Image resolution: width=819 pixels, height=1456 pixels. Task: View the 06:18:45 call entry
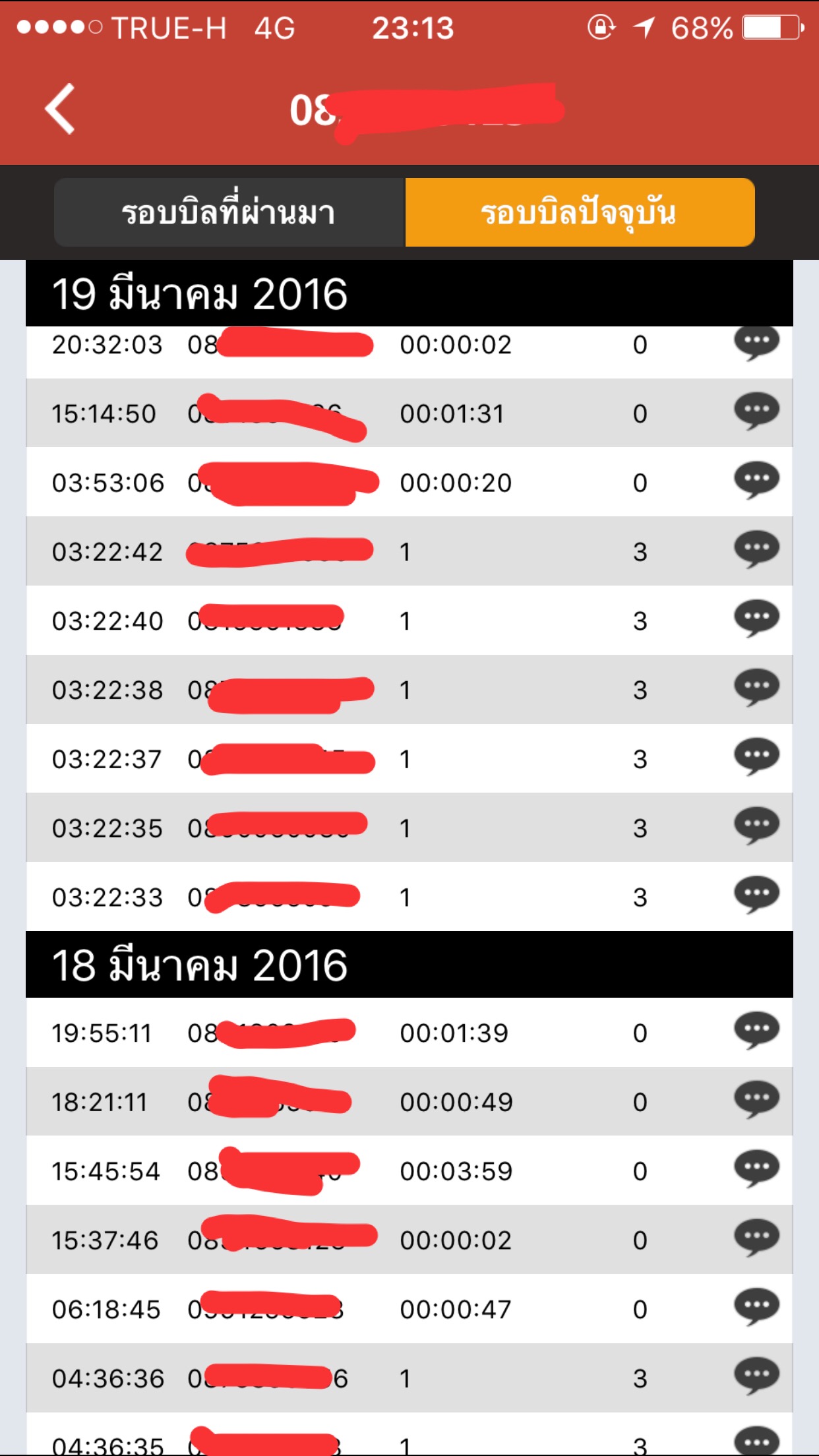tap(409, 1309)
